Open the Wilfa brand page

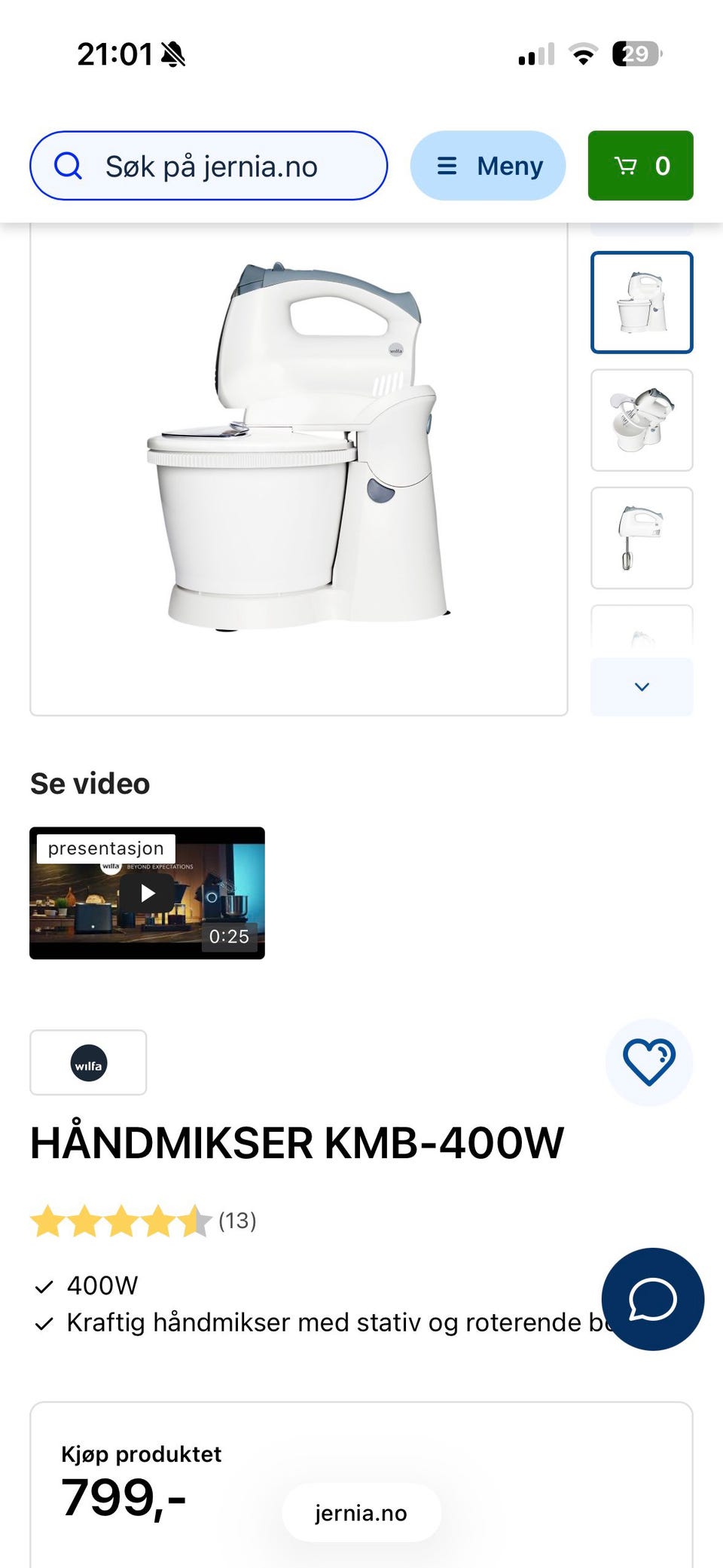(x=88, y=1062)
